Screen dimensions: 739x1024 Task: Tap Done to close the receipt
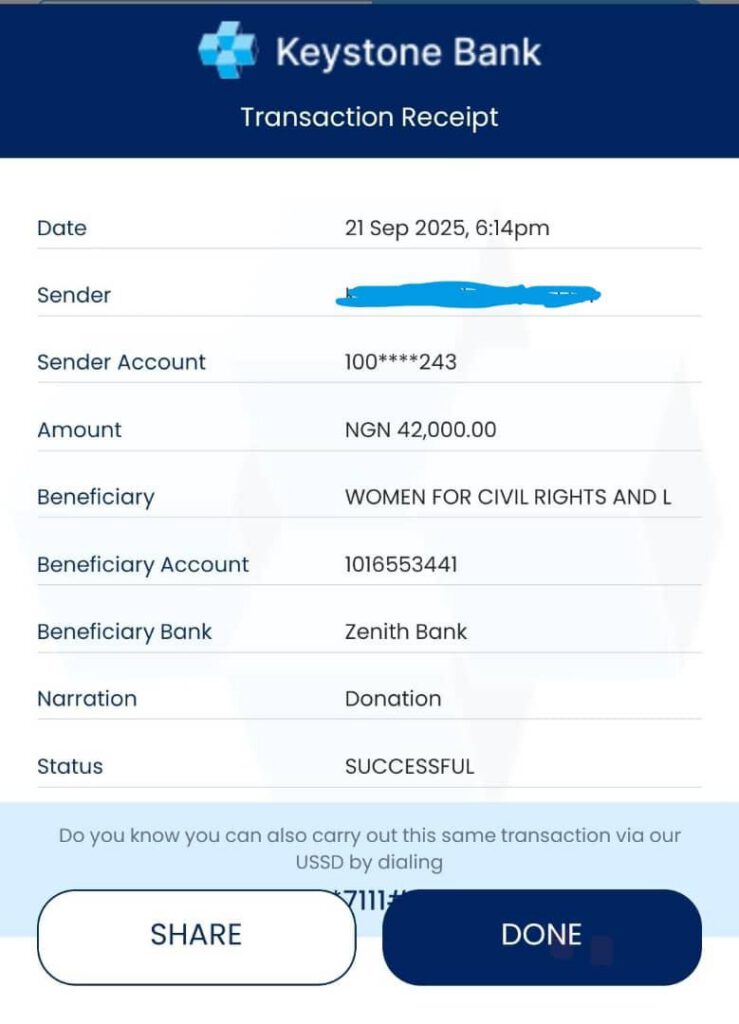point(542,936)
